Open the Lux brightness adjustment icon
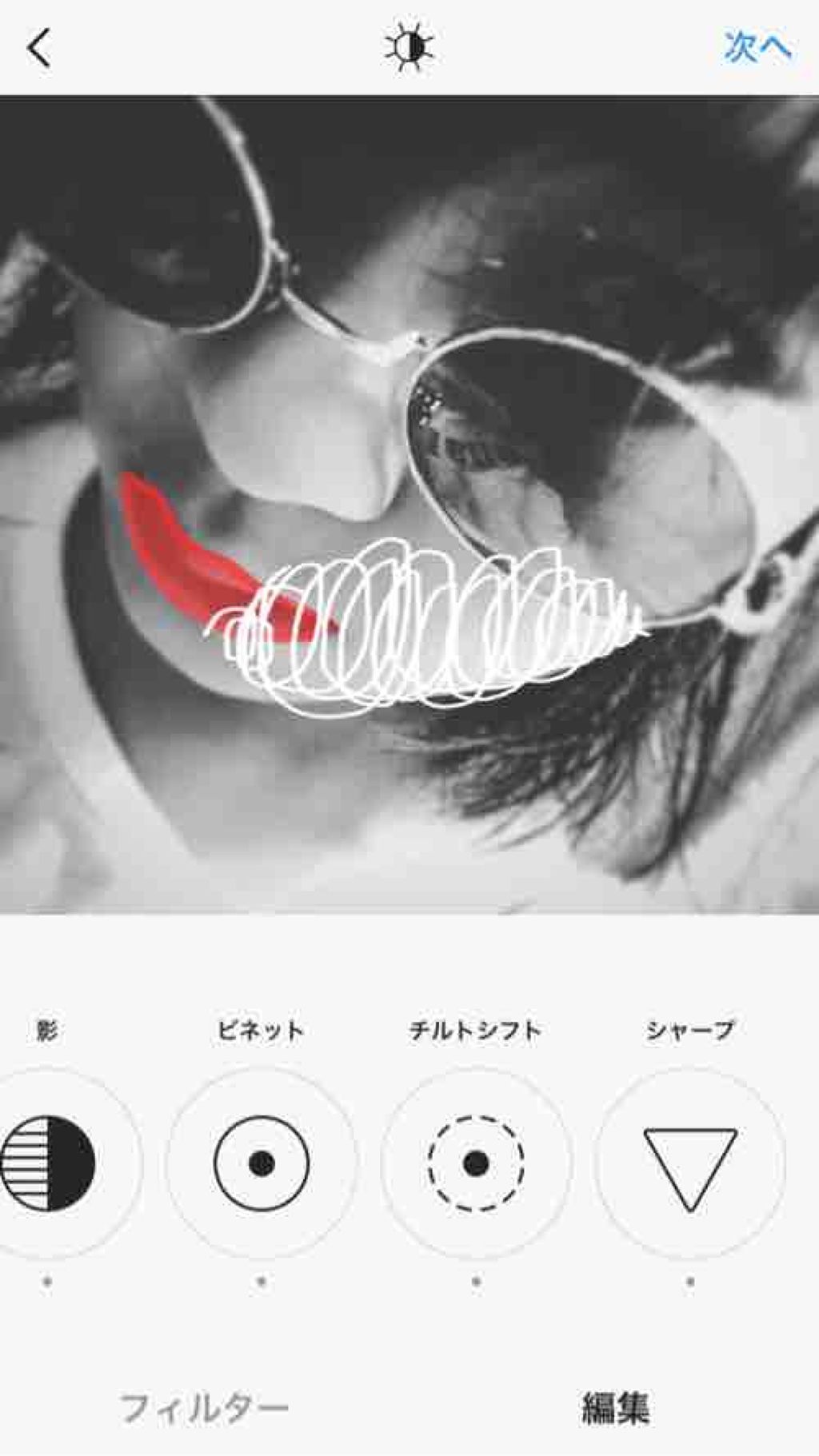The height and width of the screenshot is (1456, 819). [409, 48]
